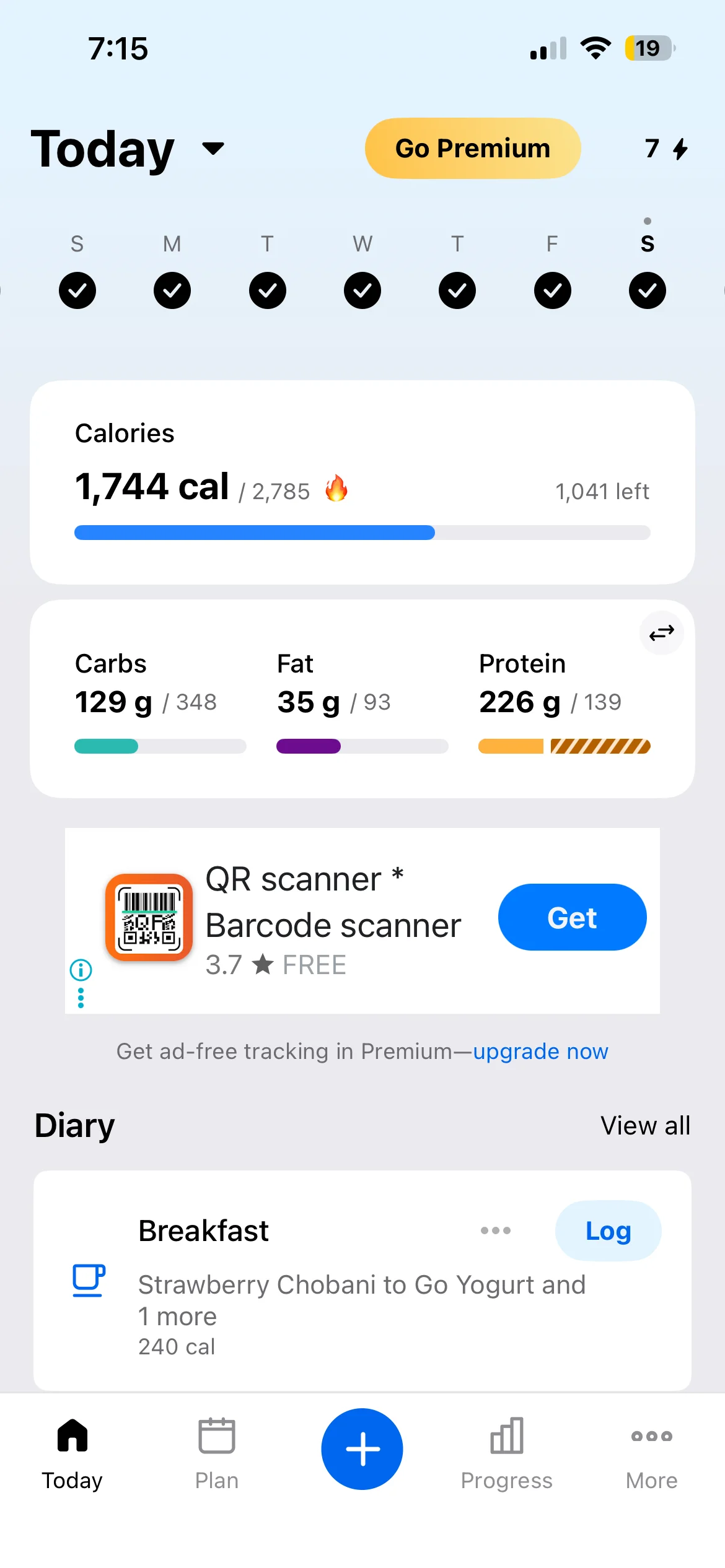Swap the macros view with arrows icon
The image size is (725, 1568).
(661, 633)
